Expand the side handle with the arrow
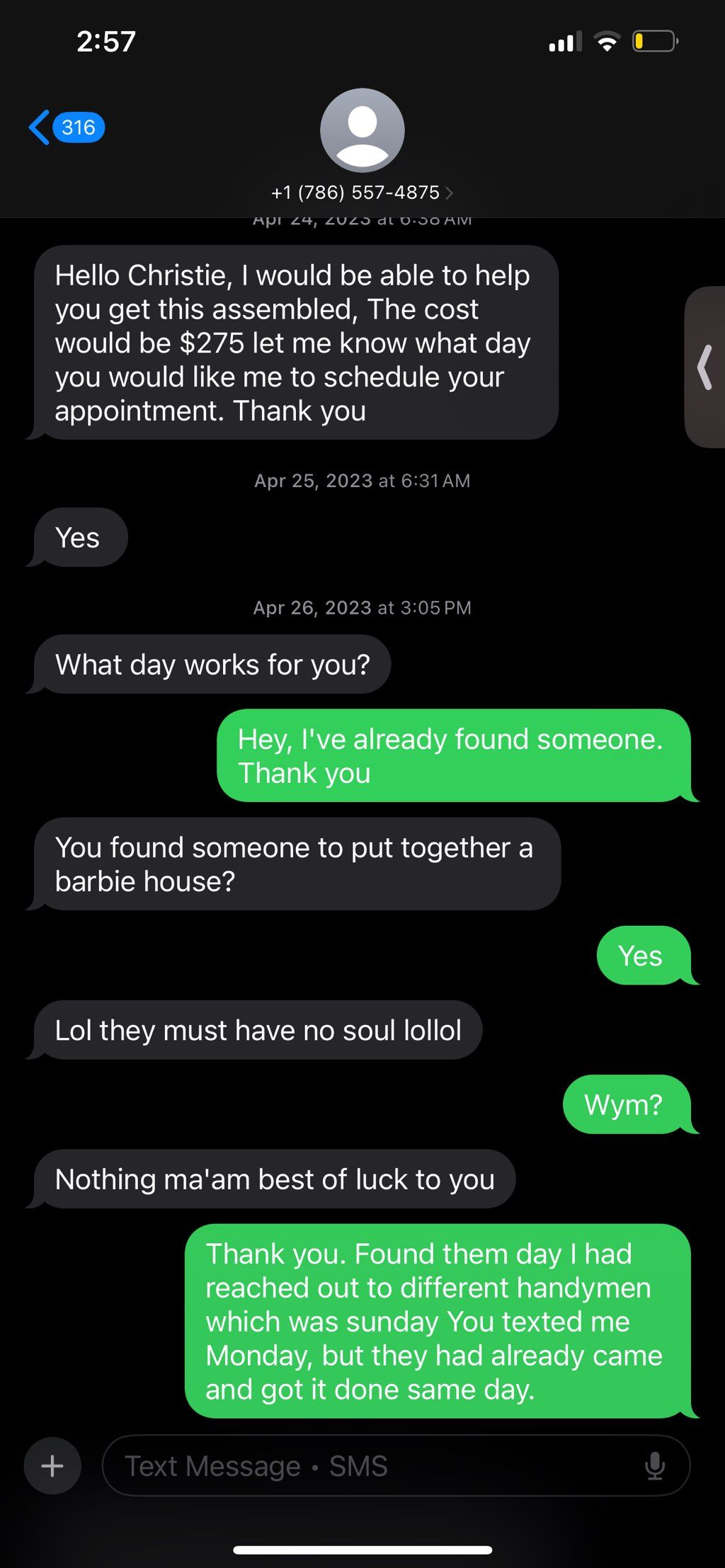This screenshot has width=725, height=1568. tap(704, 367)
